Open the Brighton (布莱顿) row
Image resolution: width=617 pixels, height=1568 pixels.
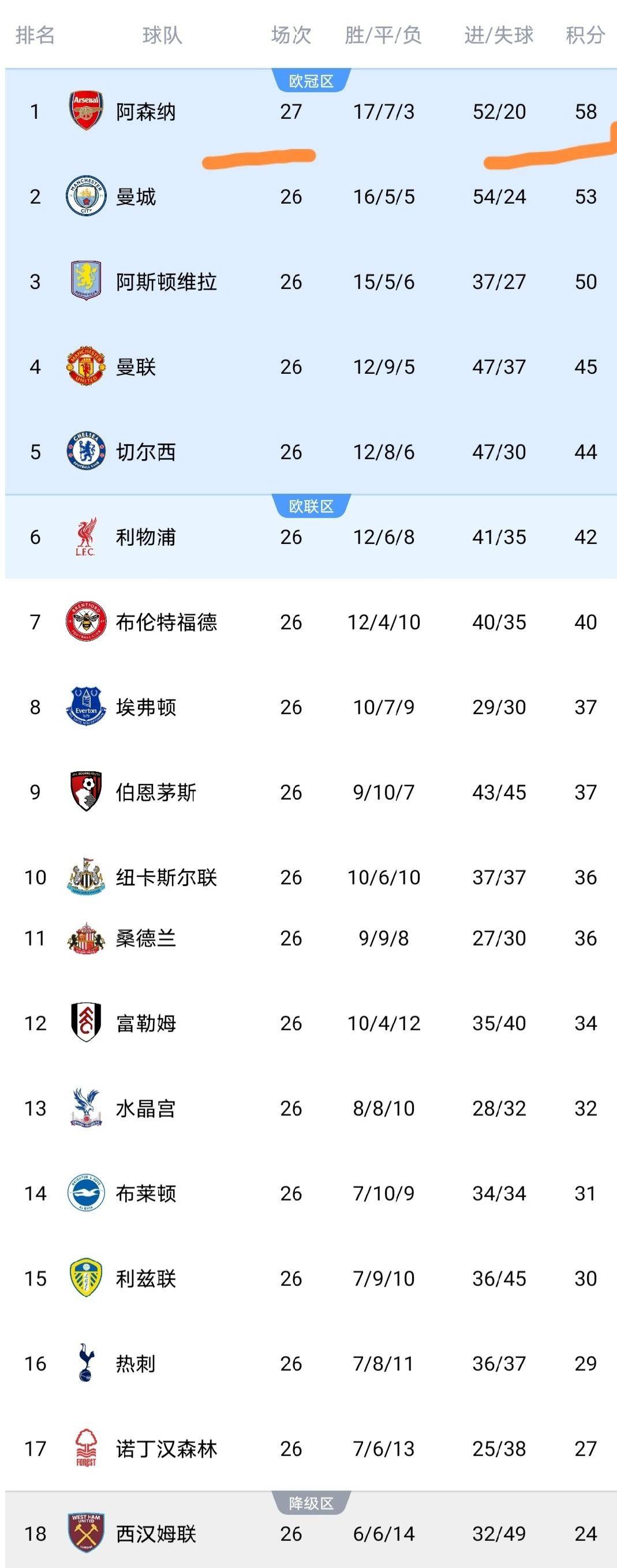point(146,1194)
